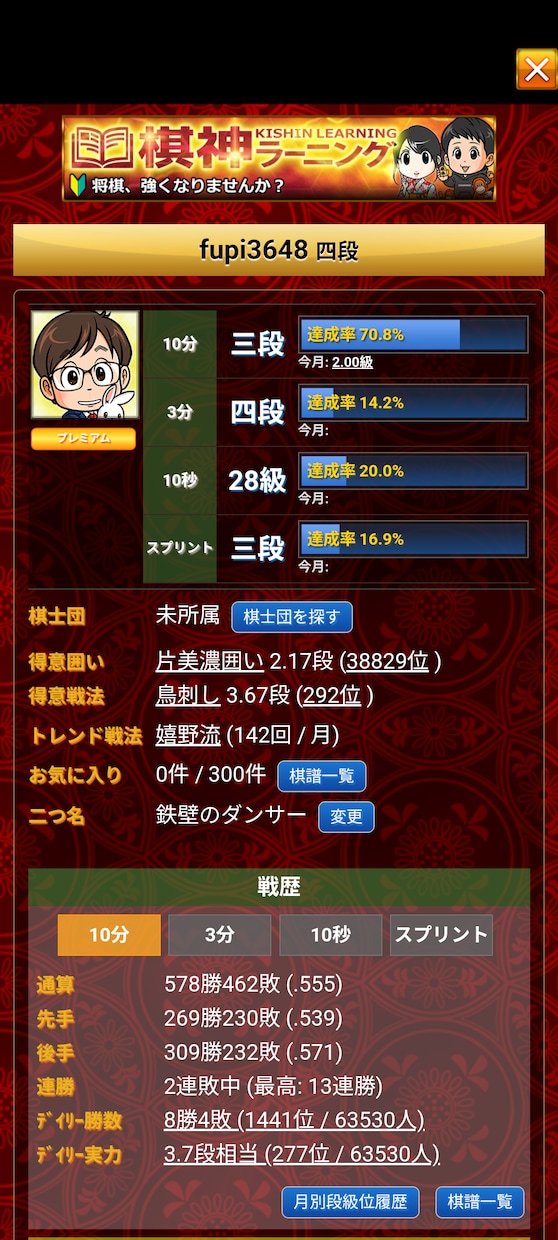Switch to the 3分 record tab
558x1240 pixels.
[x=220, y=935]
